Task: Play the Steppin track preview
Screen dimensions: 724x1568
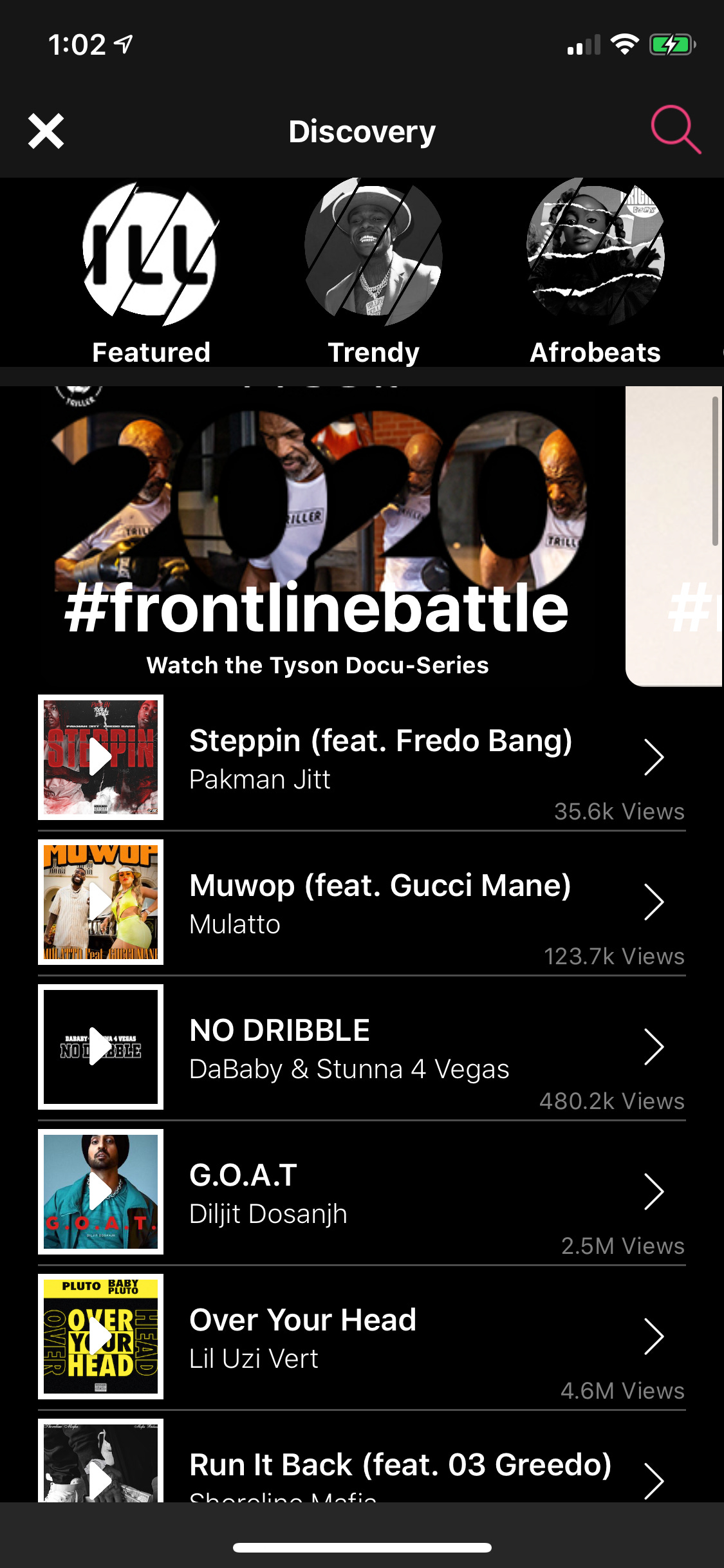Action: click(x=100, y=757)
